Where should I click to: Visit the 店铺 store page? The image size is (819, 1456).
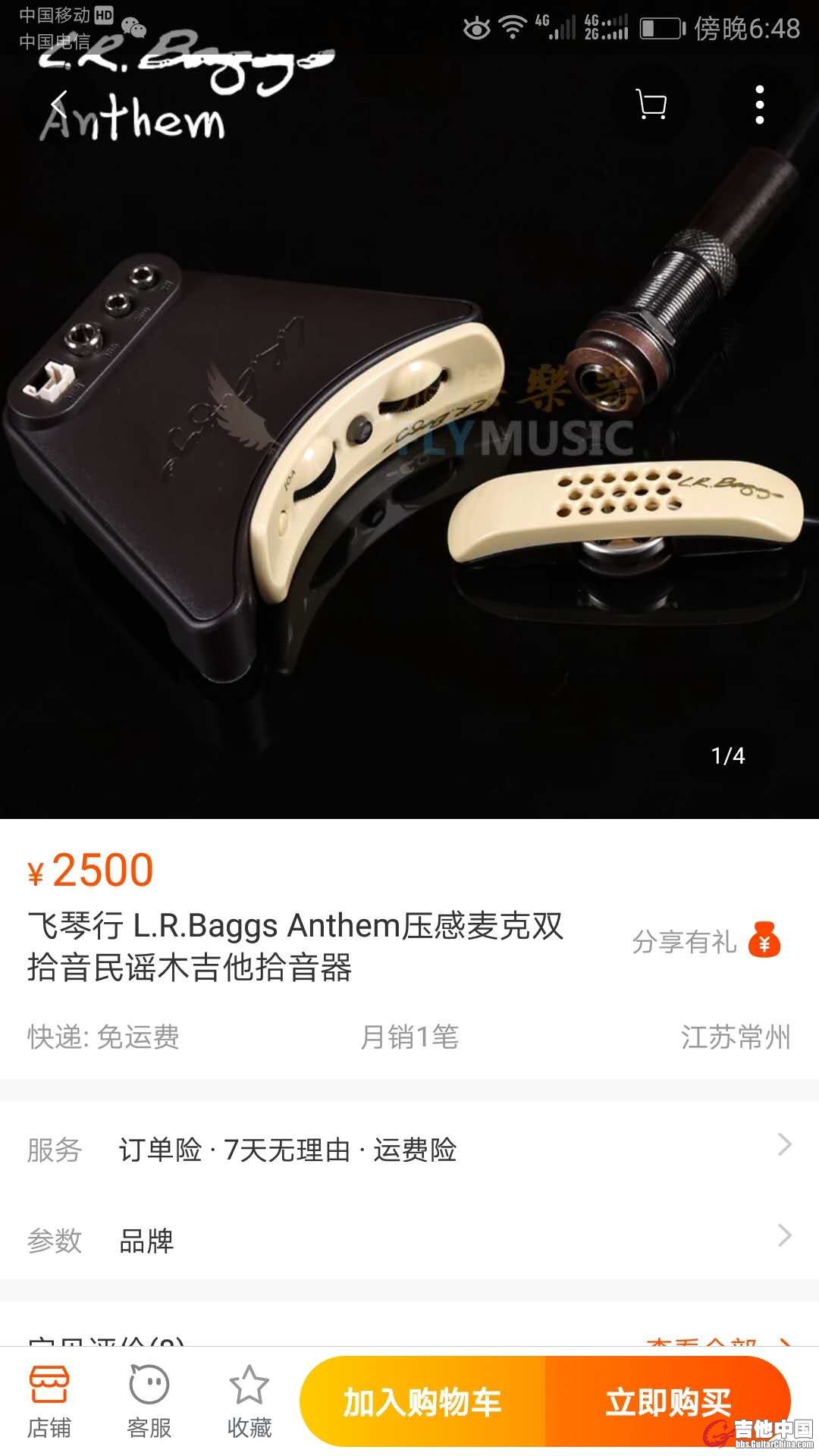[49, 1403]
